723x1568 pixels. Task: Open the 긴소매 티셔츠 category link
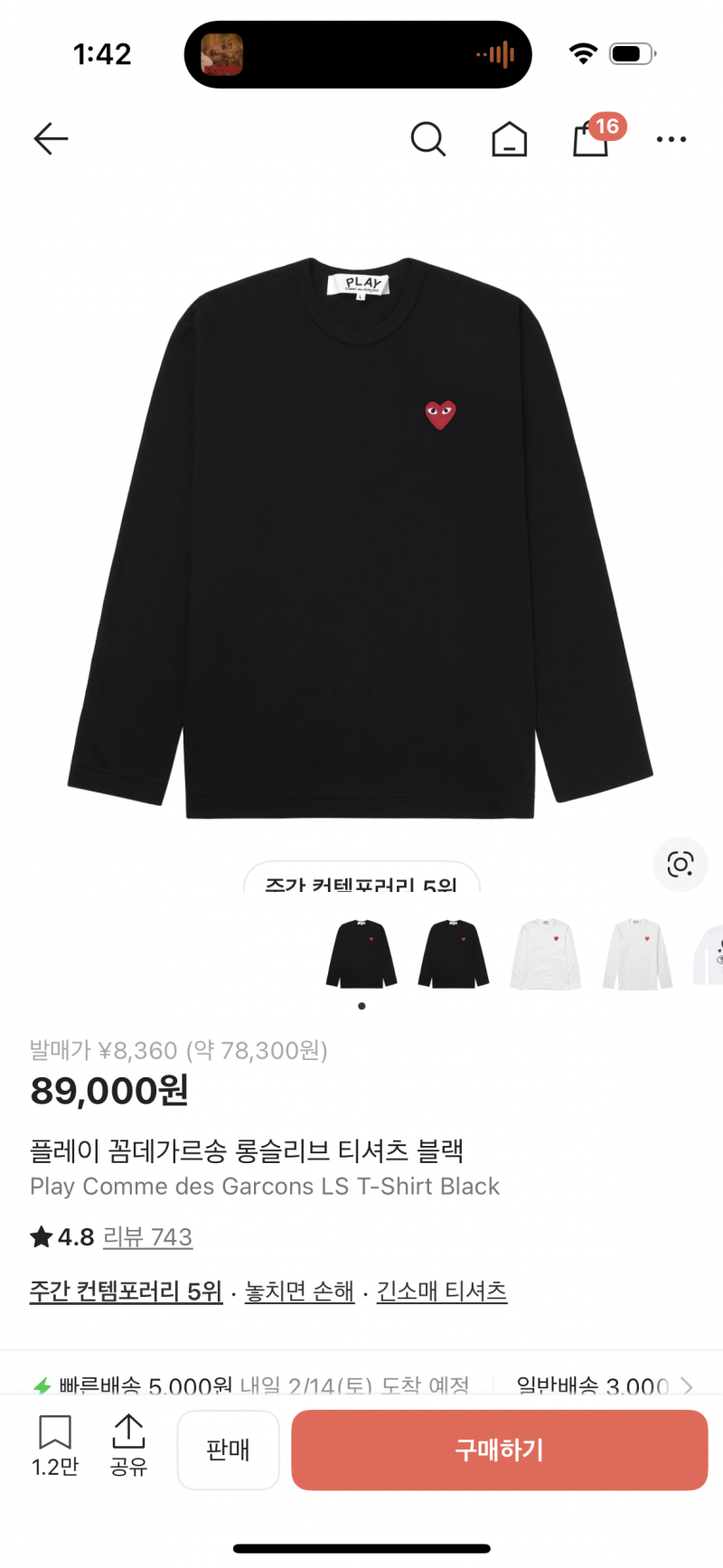(441, 1291)
